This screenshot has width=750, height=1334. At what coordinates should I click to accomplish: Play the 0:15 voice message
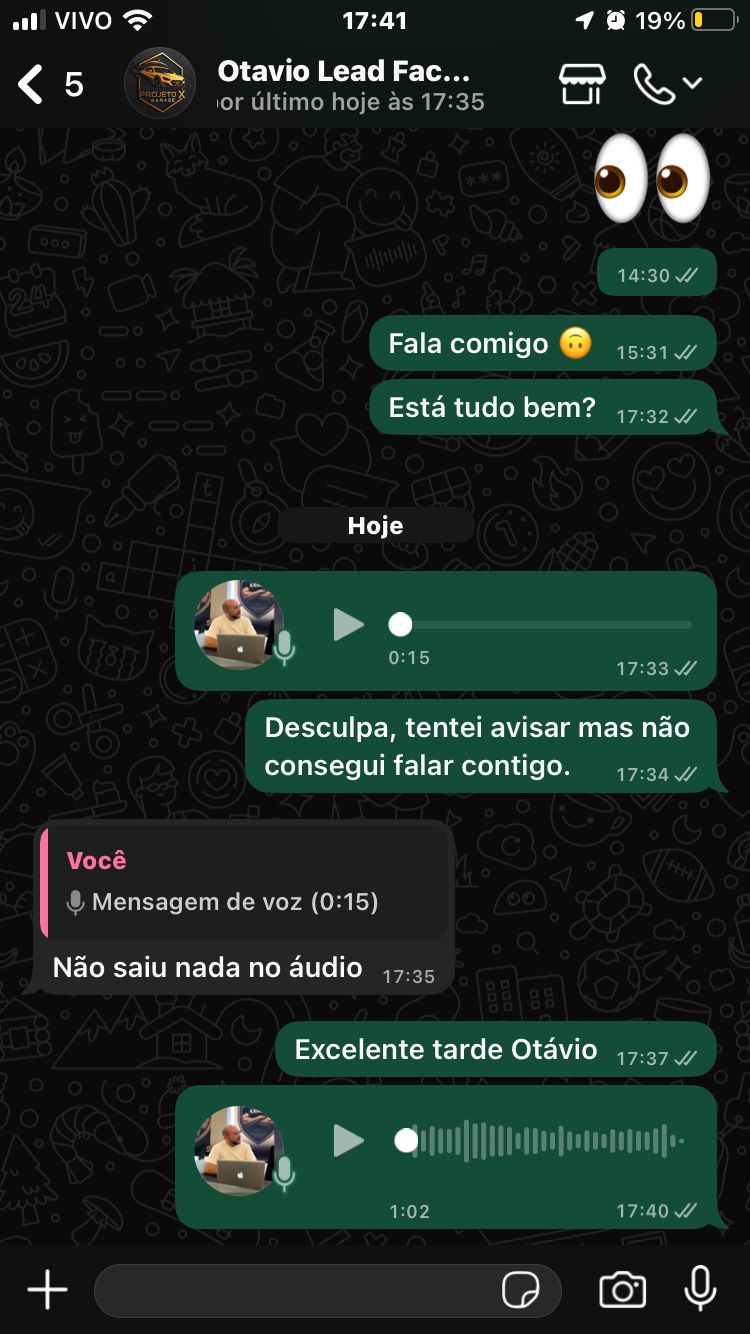click(x=348, y=625)
